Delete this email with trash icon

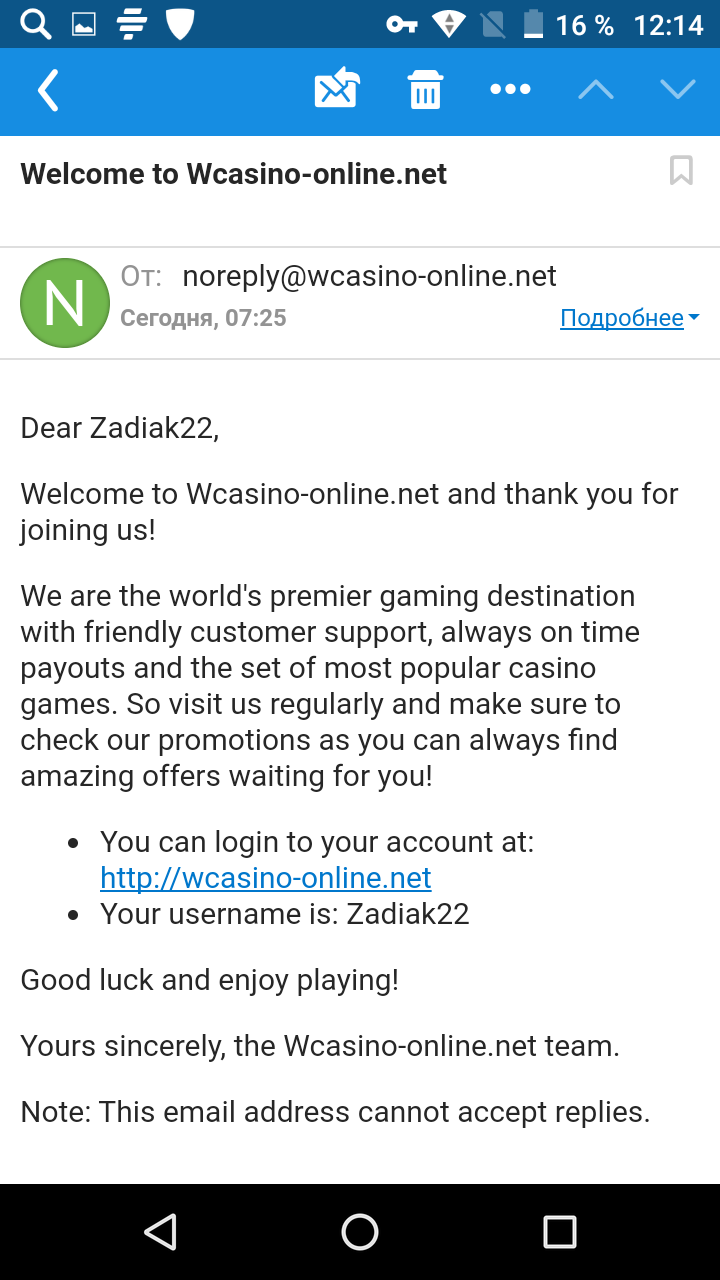[425, 91]
